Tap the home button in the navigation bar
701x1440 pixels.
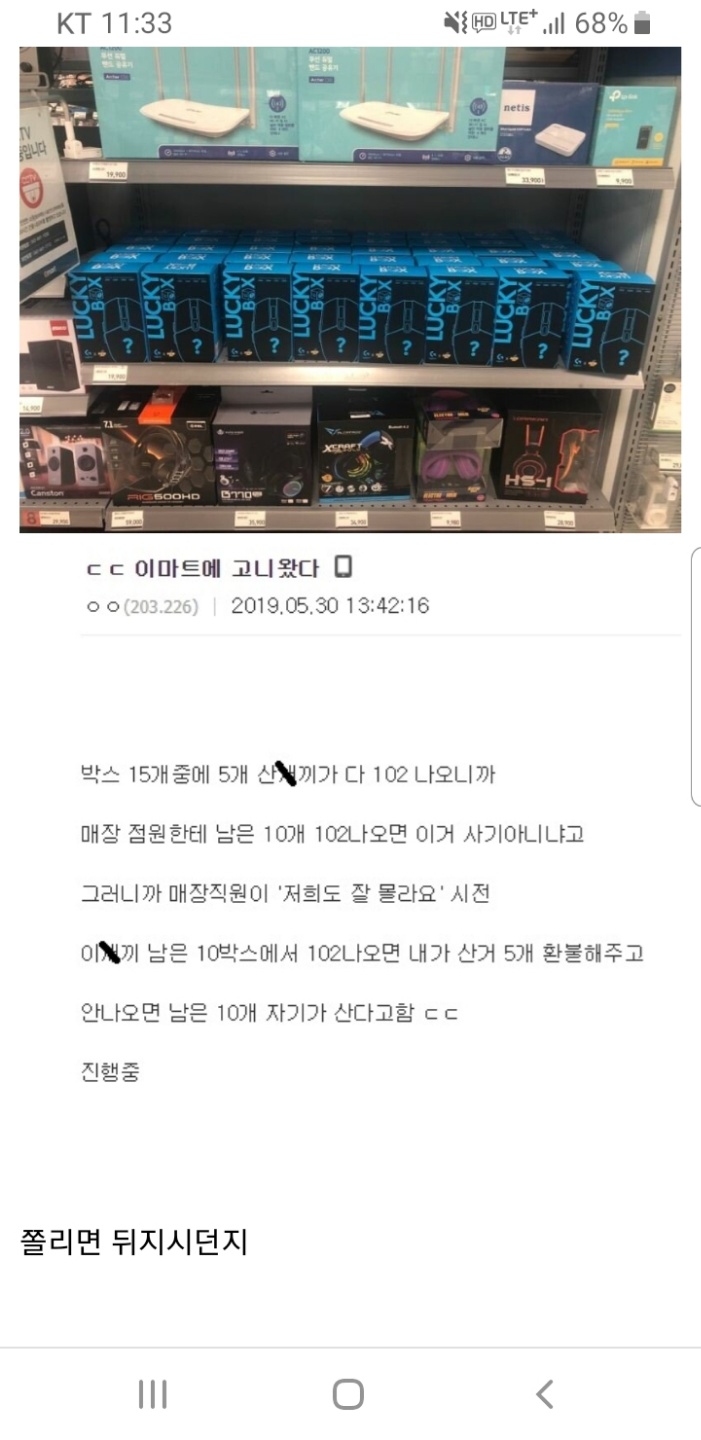[348, 1394]
